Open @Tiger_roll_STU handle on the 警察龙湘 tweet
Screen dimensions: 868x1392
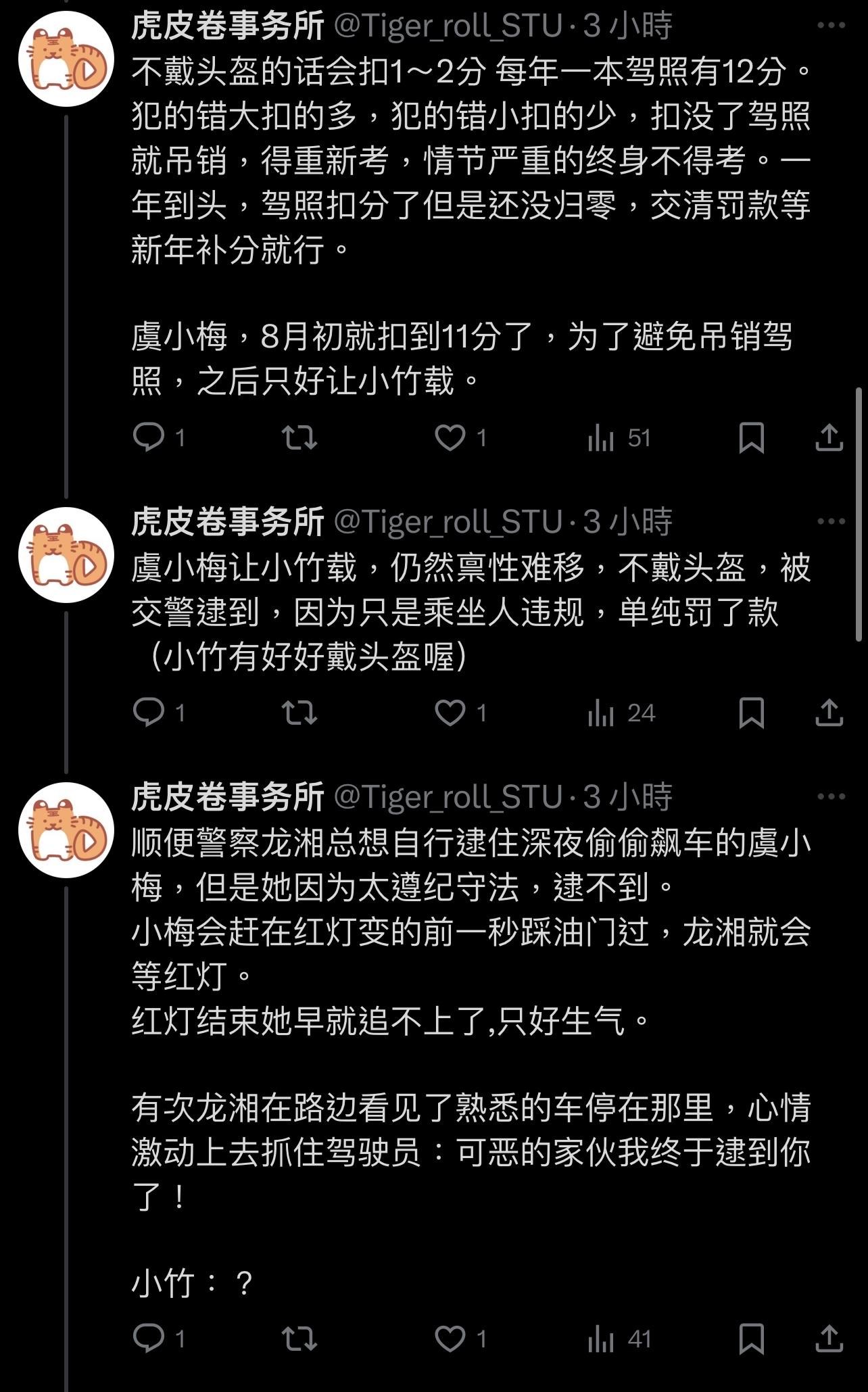pos(448,797)
